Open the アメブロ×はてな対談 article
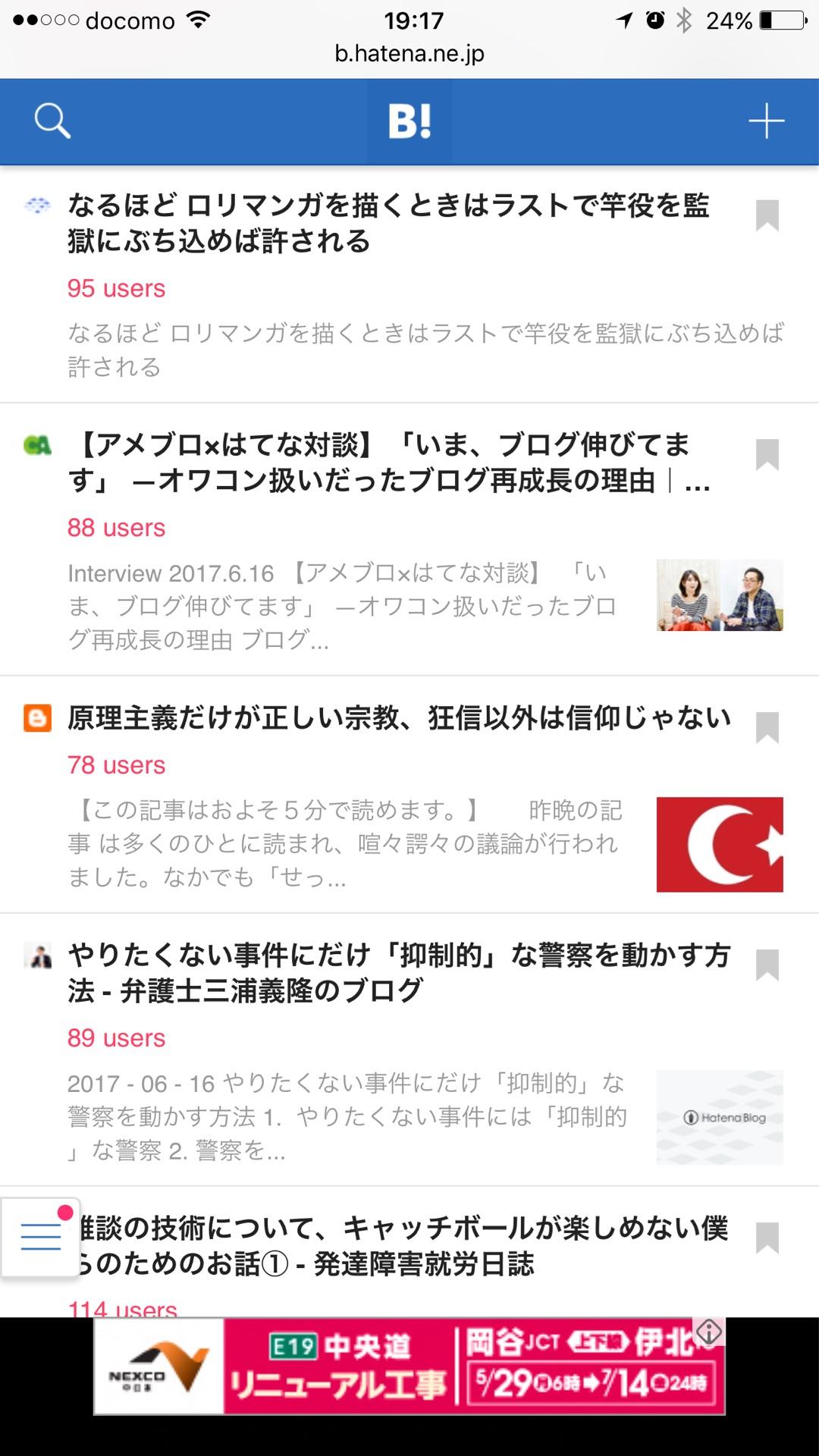 click(387, 462)
